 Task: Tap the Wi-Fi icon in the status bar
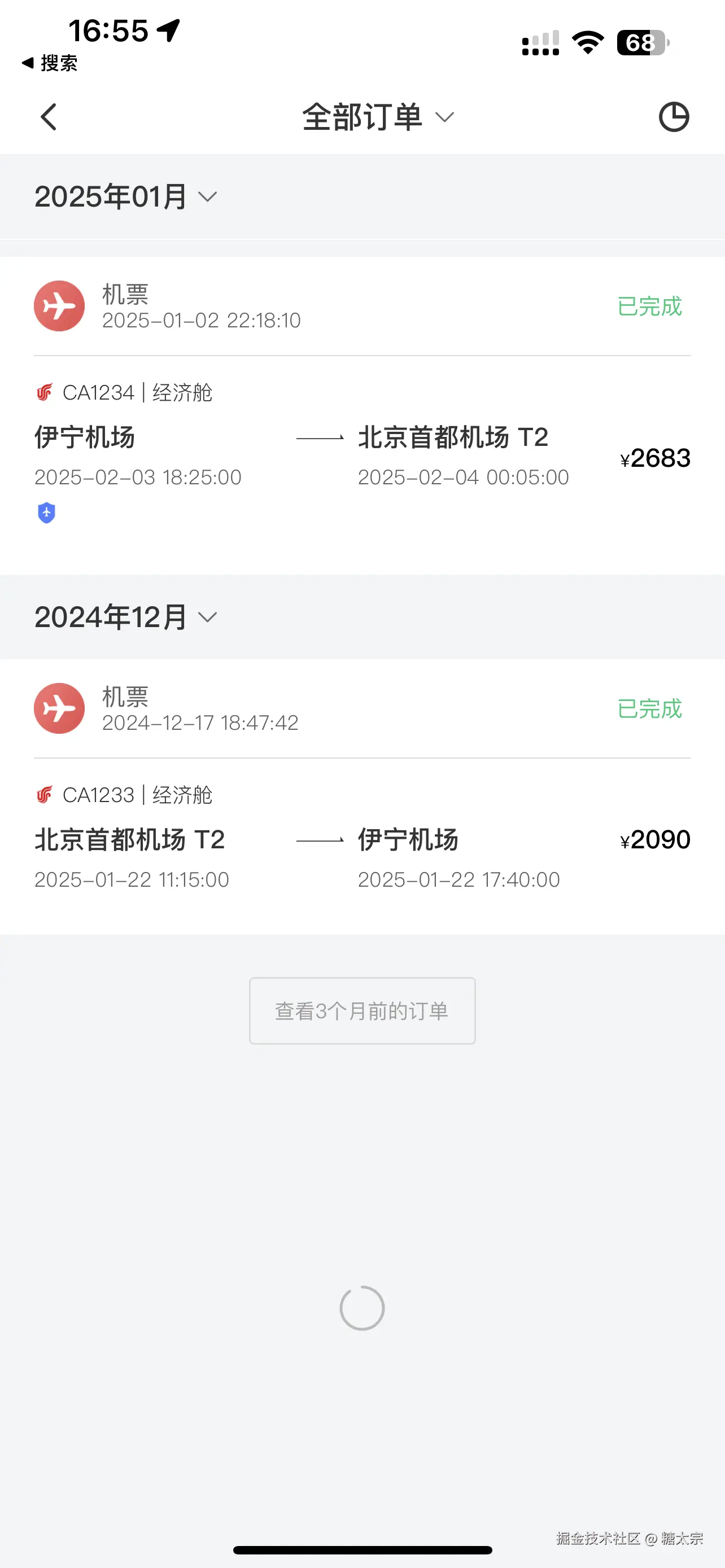coord(587,41)
